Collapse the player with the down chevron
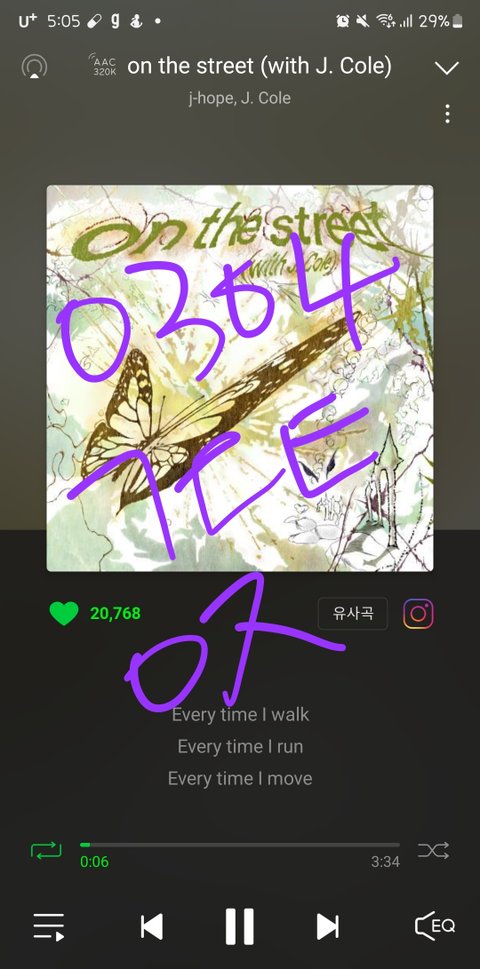Screen dimensions: 480x969 click(x=447, y=67)
